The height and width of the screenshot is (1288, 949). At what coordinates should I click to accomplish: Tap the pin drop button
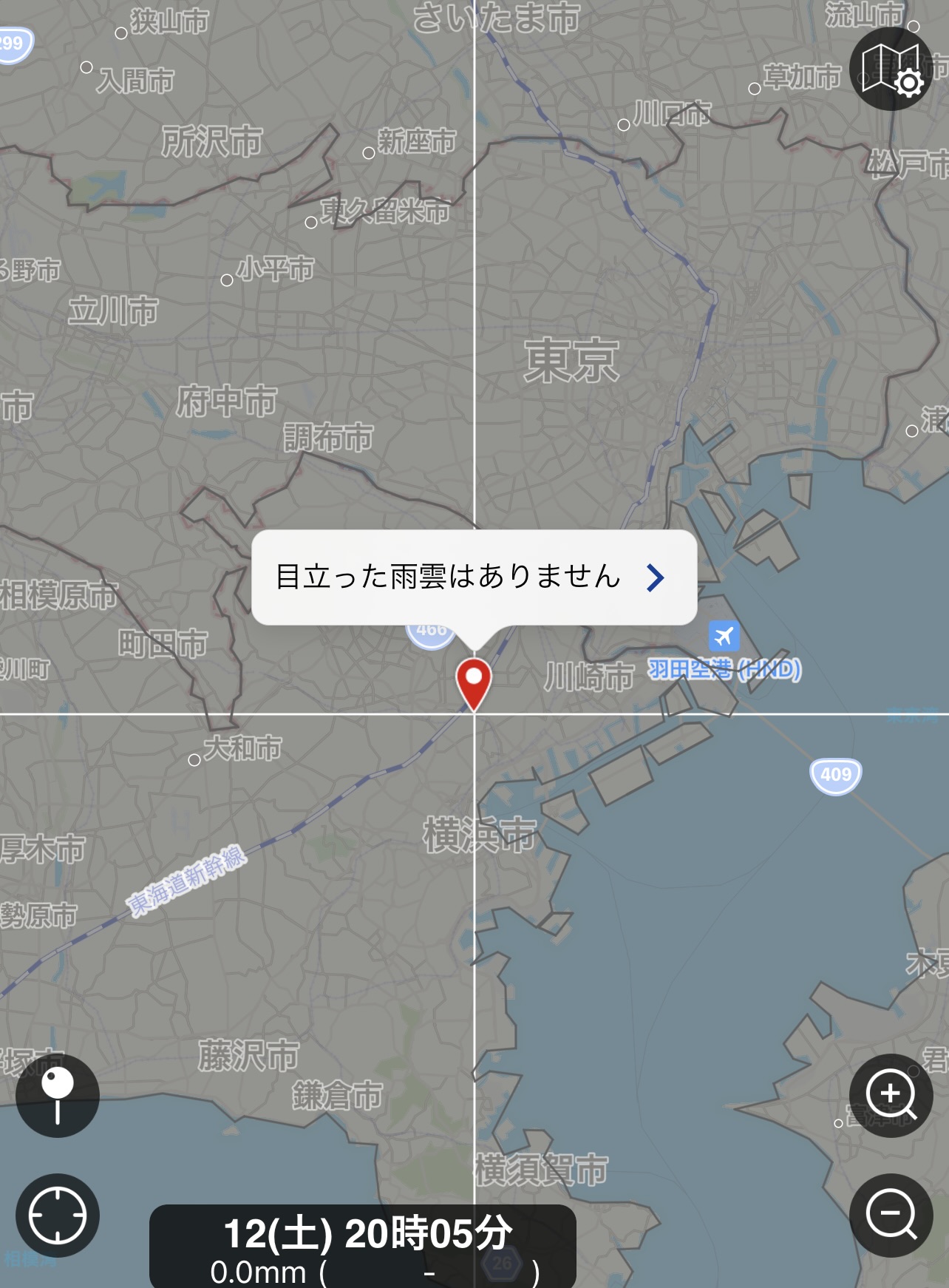[58, 1095]
